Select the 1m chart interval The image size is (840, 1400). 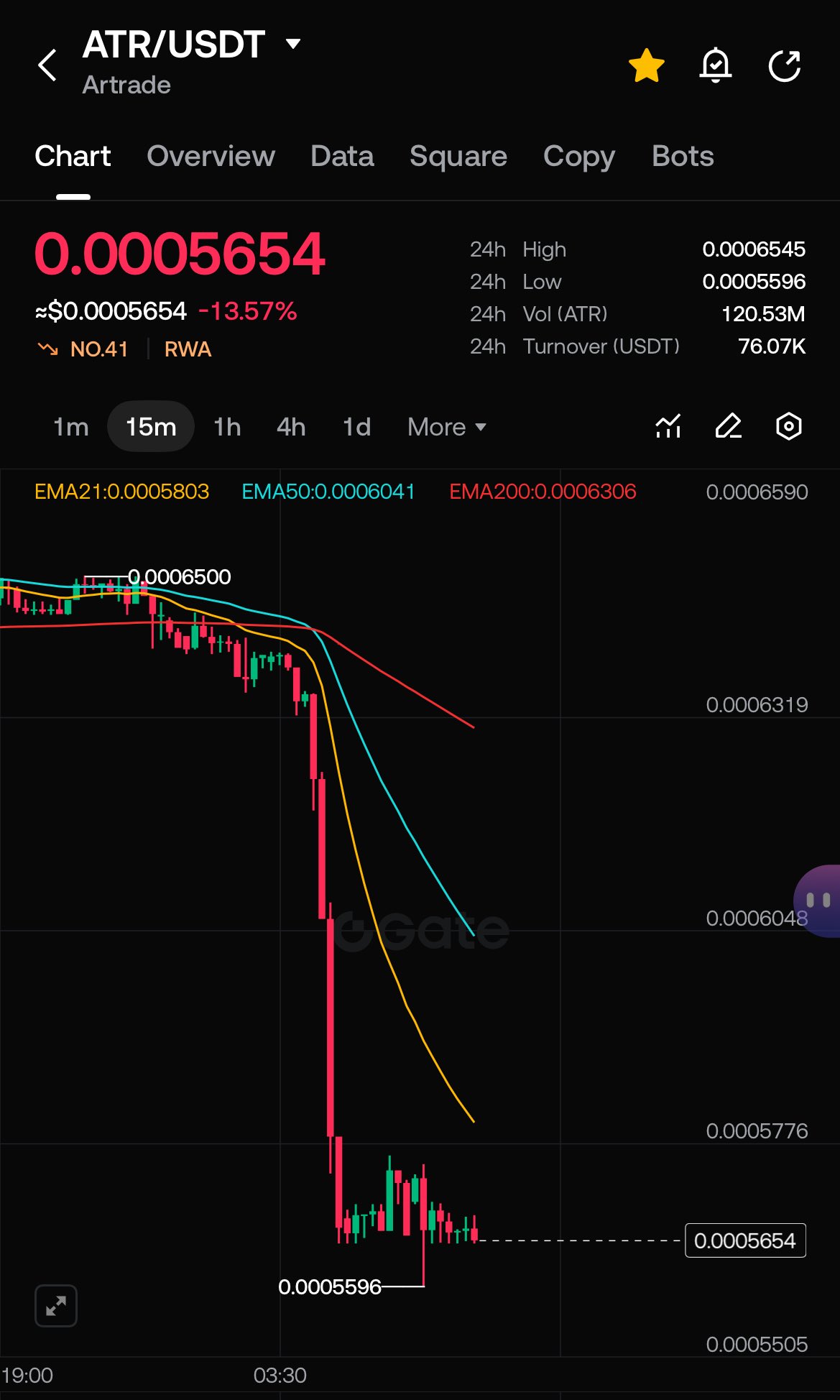(70, 427)
